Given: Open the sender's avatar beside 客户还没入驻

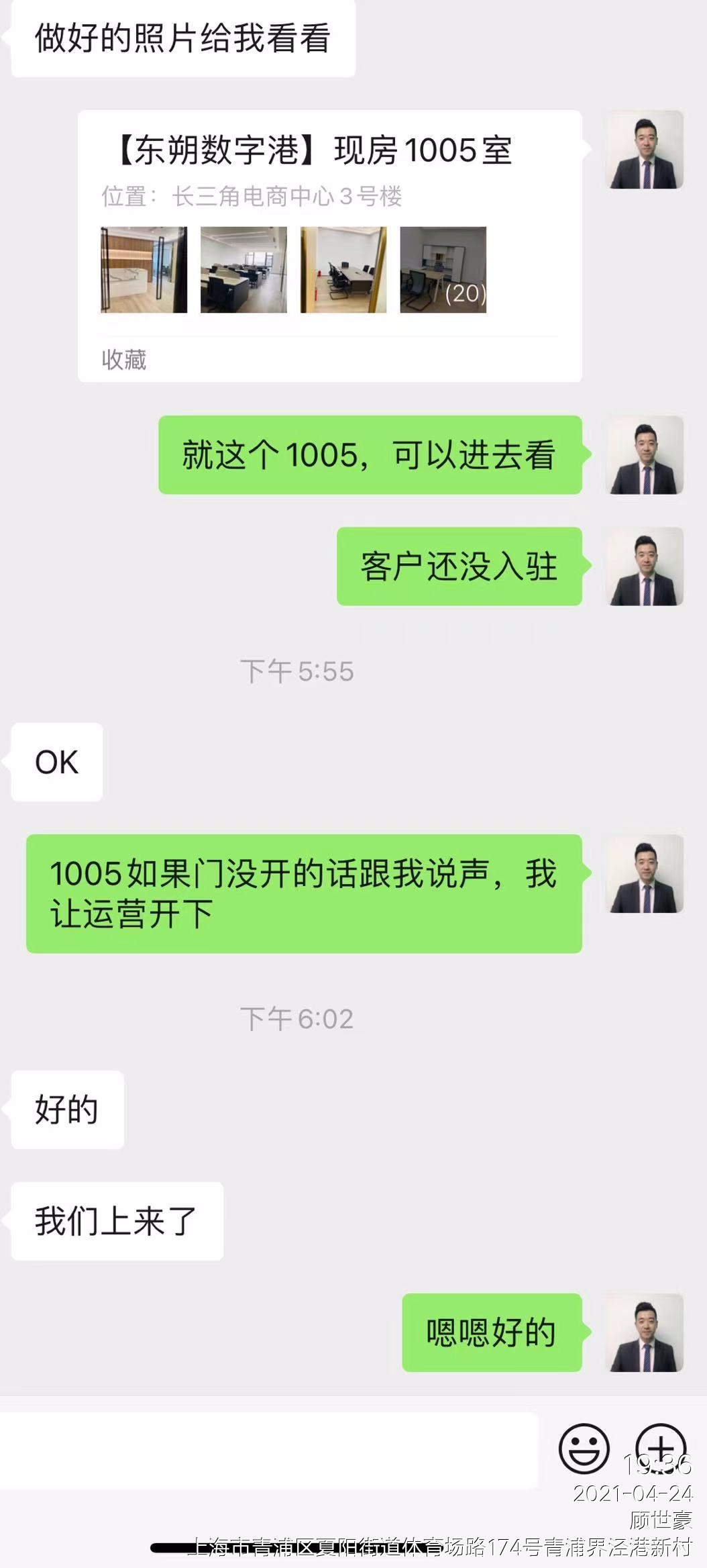Looking at the screenshot, I should [644, 566].
